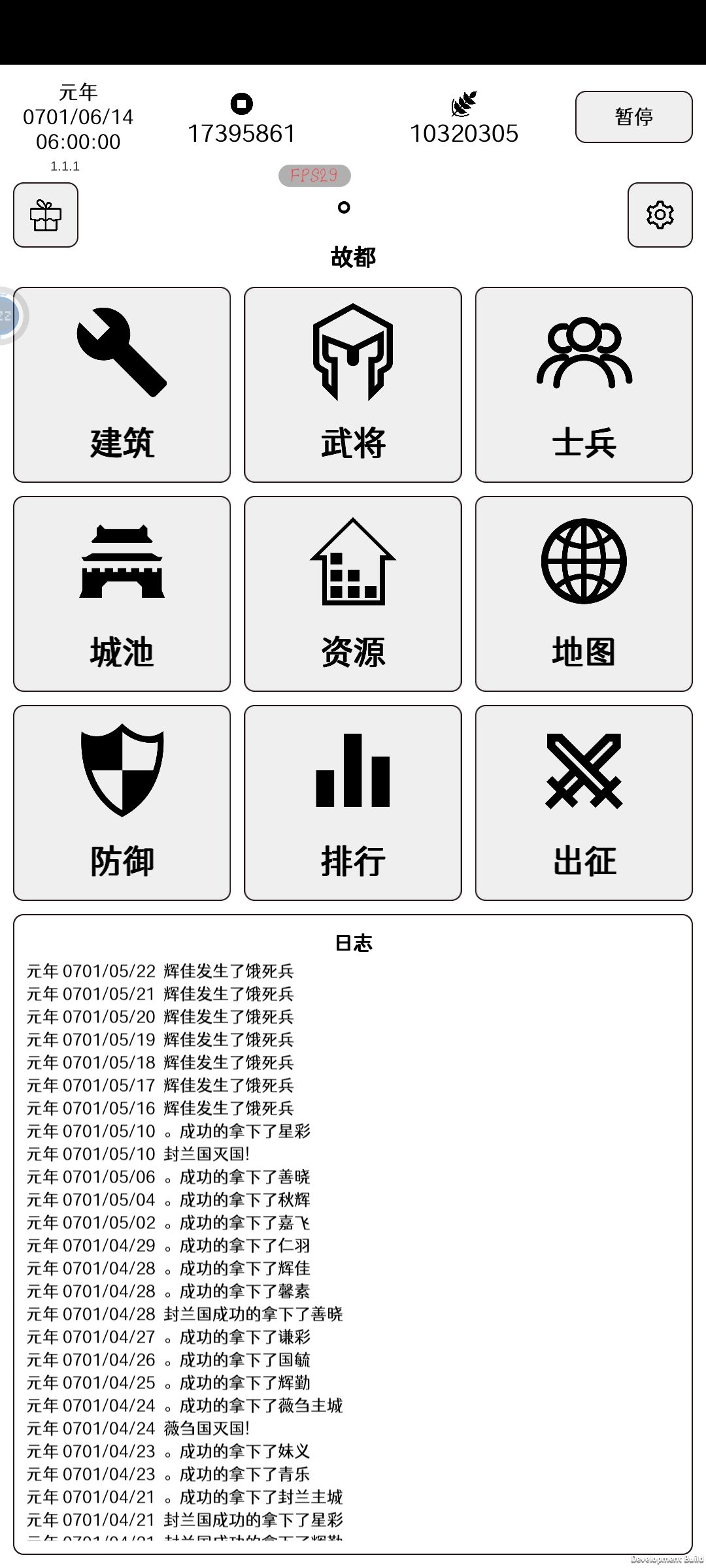This screenshot has width=706, height=1568.
Task: Open the 地图 map
Action: point(584,594)
